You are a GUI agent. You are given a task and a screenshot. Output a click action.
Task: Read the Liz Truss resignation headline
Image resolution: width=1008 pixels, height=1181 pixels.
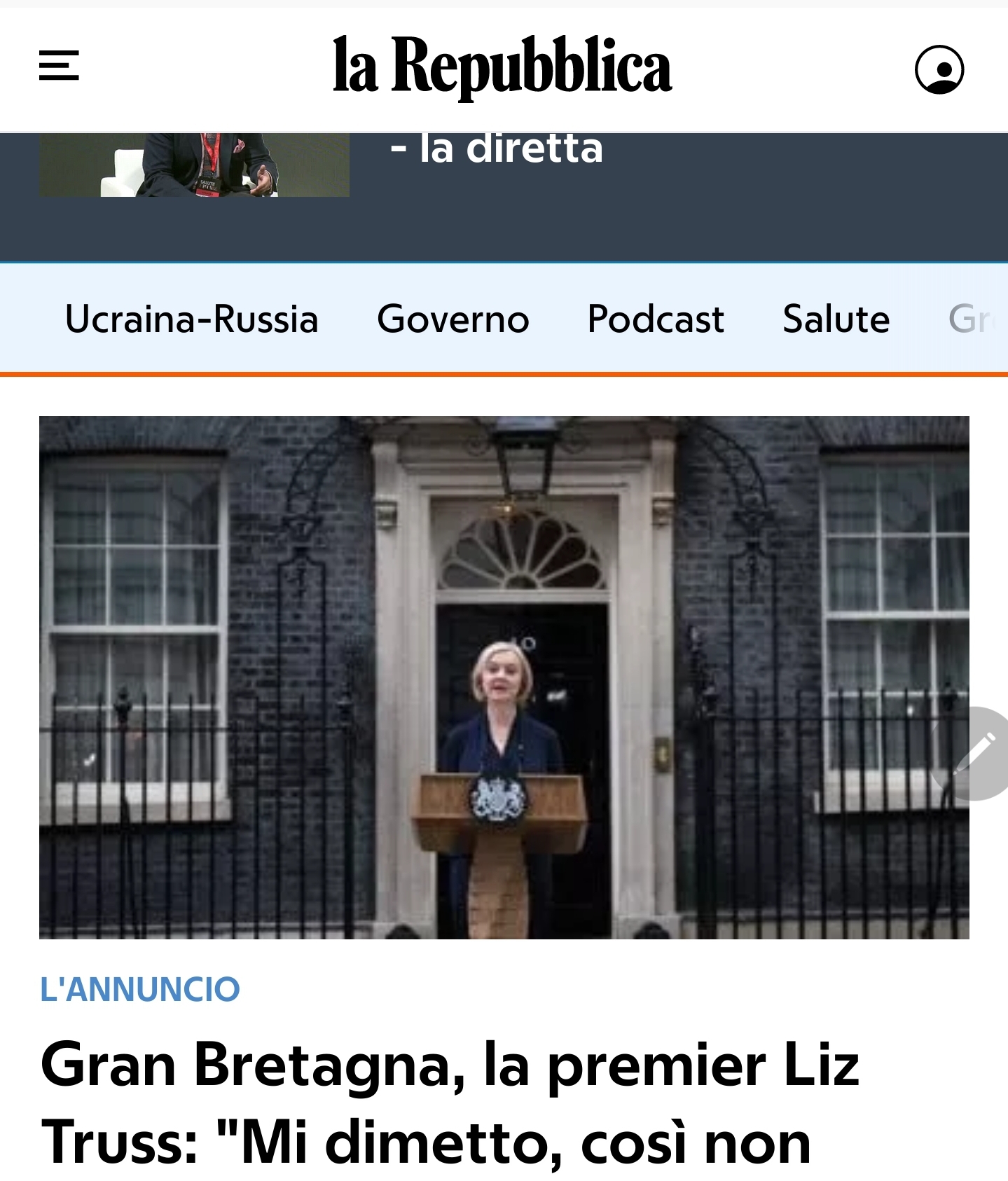click(450, 1103)
